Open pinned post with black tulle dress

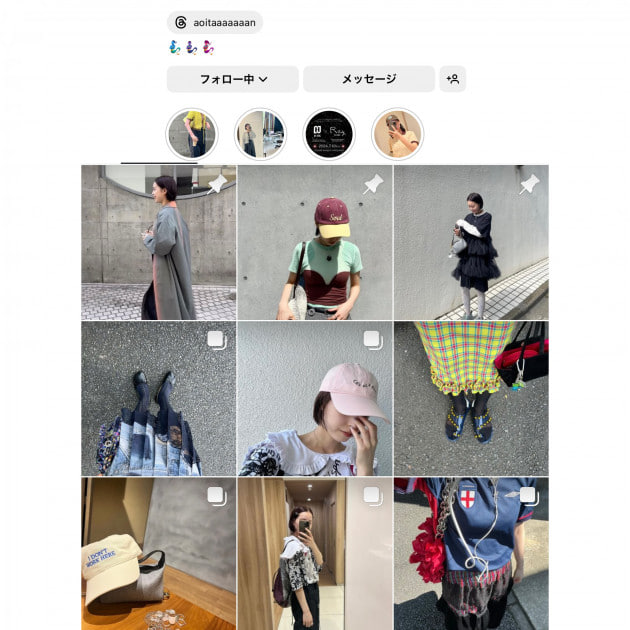471,242
